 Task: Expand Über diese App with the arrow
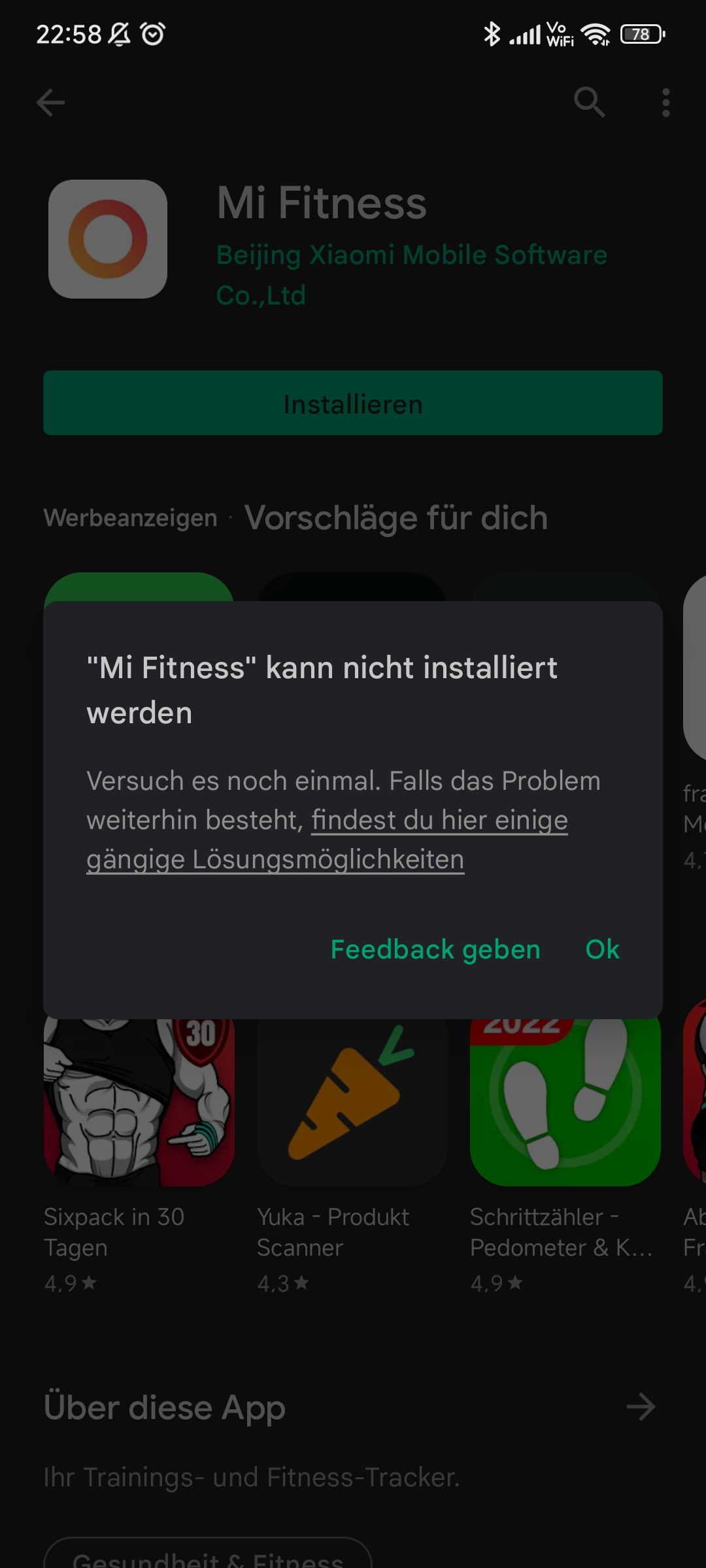click(641, 1407)
